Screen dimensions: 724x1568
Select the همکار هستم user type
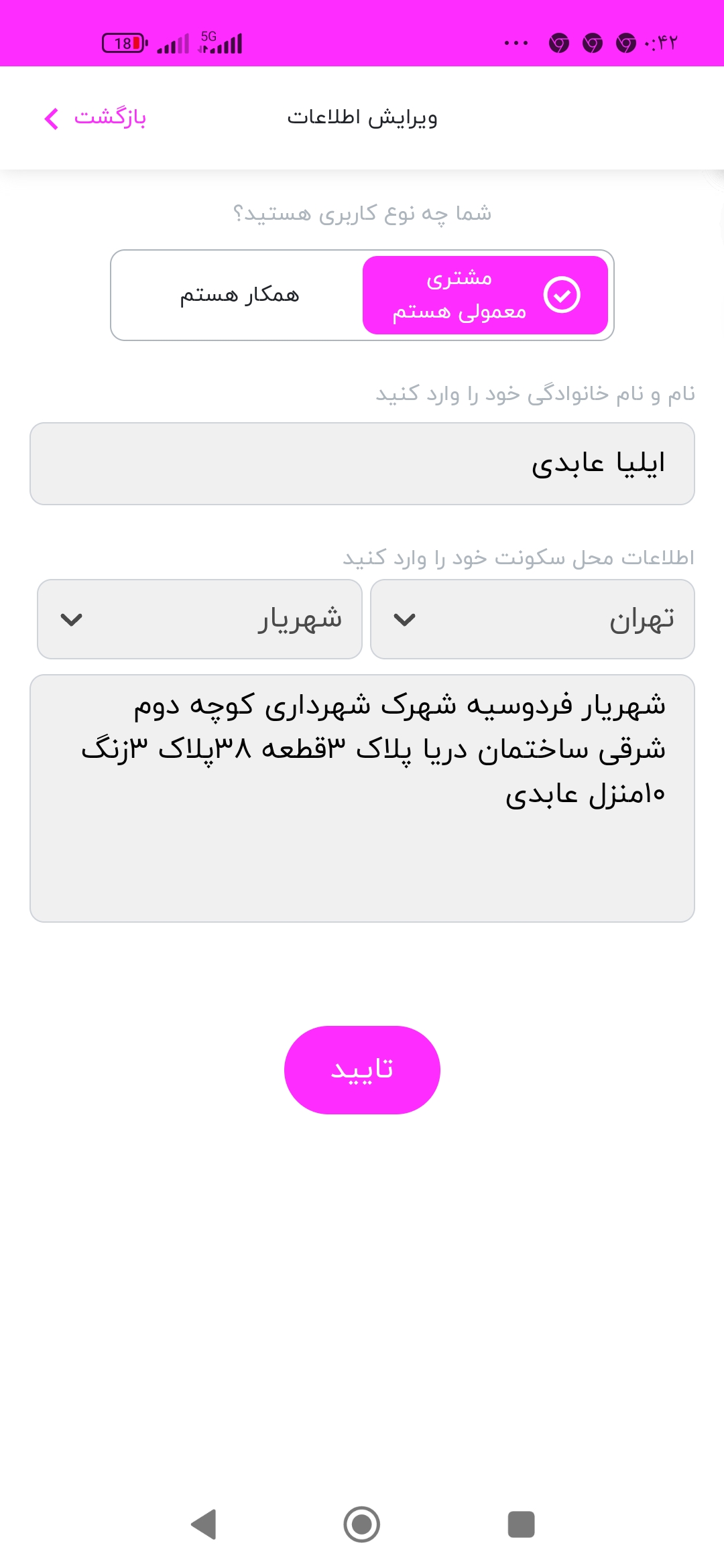tap(239, 295)
